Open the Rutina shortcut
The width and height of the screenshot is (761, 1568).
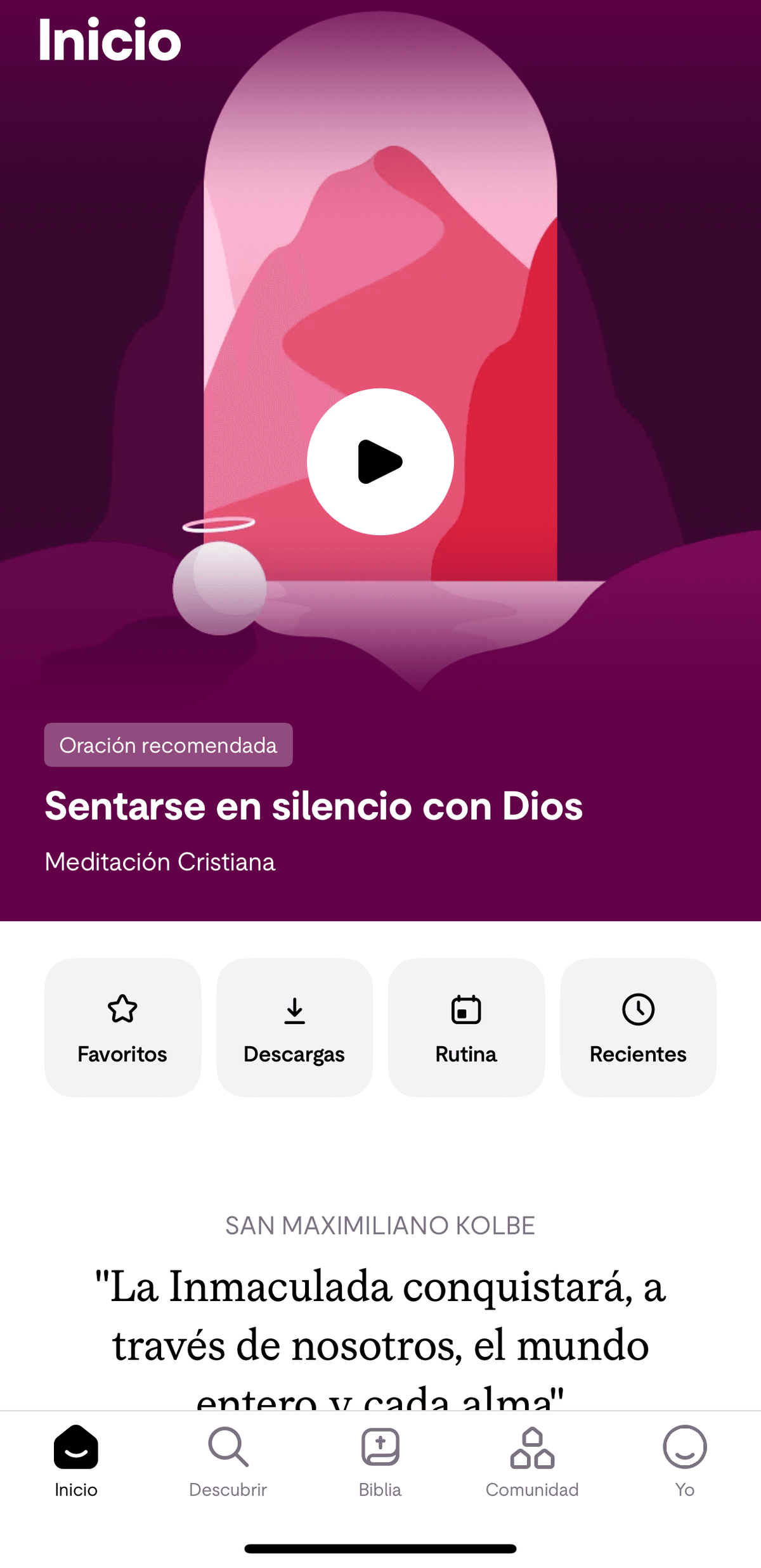466,1027
